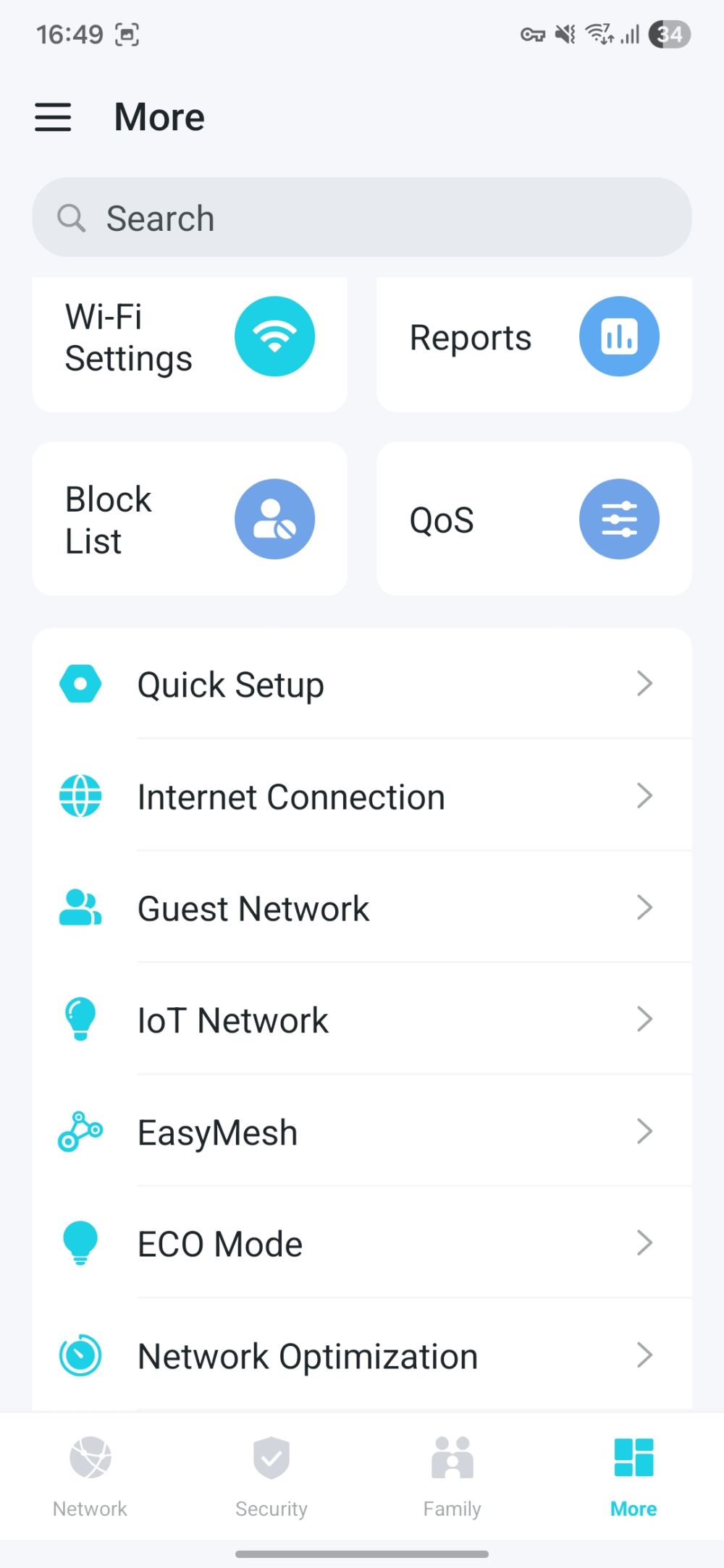Image resolution: width=724 pixels, height=1568 pixels.
Task: Select the More tab
Action: (633, 1476)
